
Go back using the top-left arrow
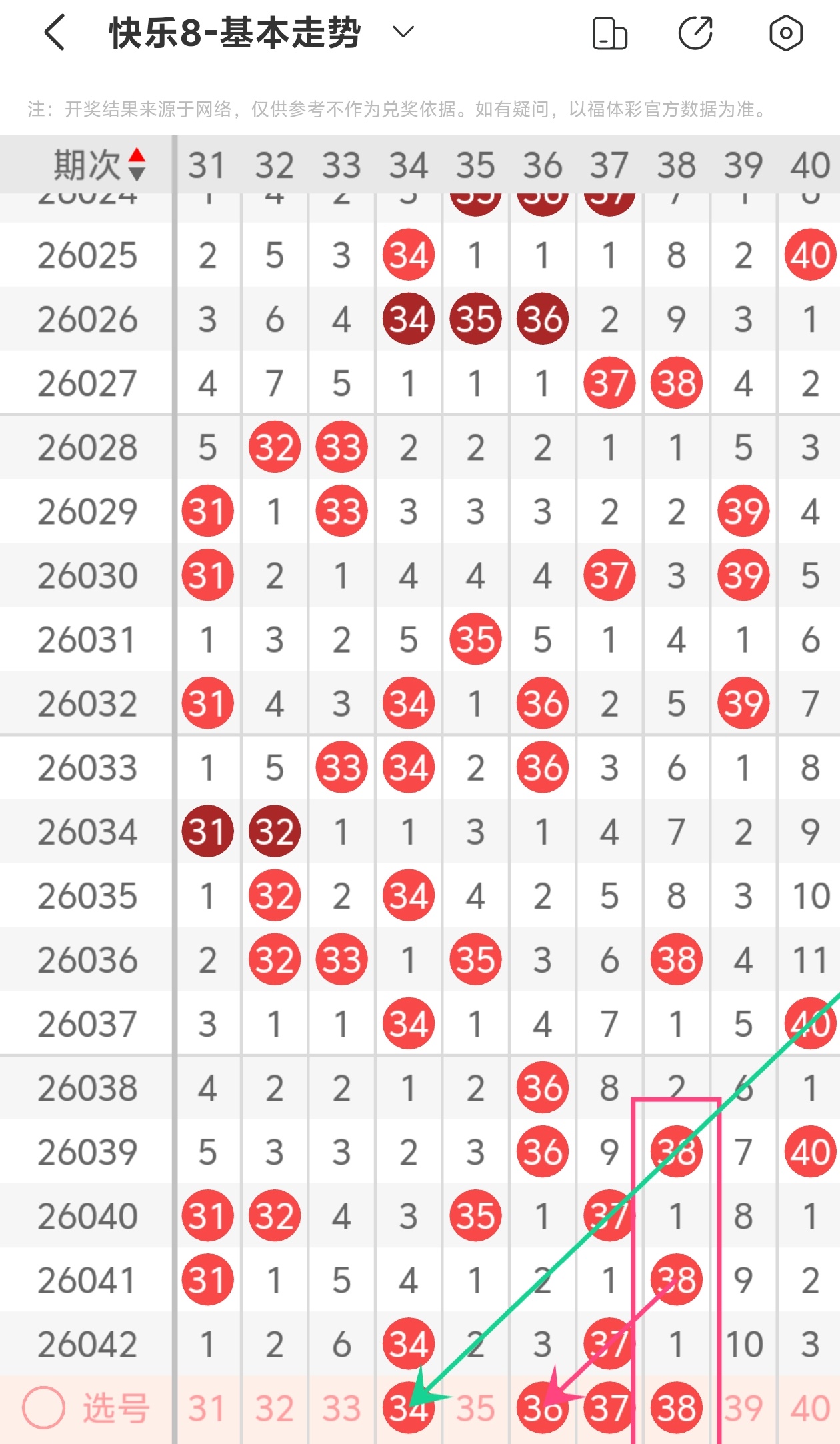coord(55,33)
